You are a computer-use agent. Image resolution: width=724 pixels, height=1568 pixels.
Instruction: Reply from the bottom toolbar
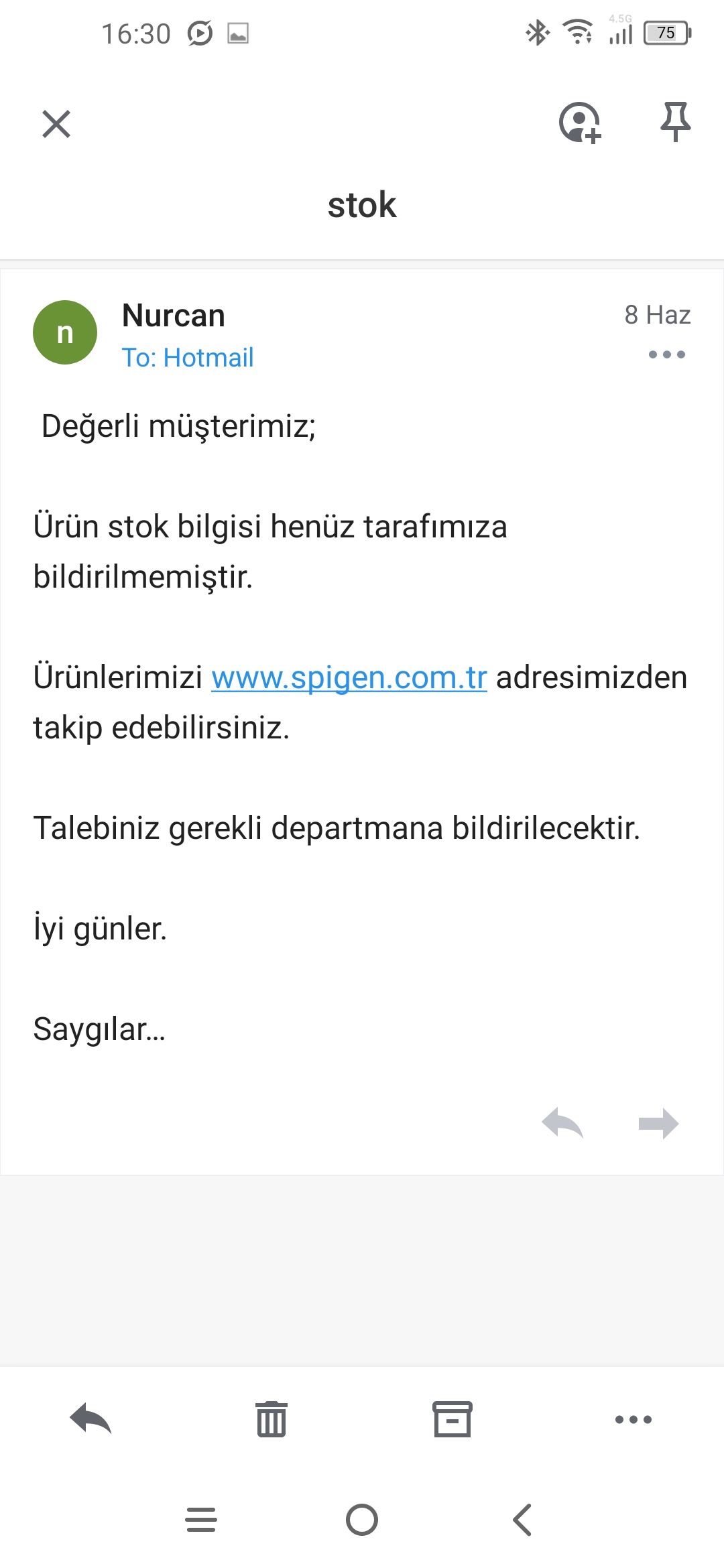click(90, 1419)
